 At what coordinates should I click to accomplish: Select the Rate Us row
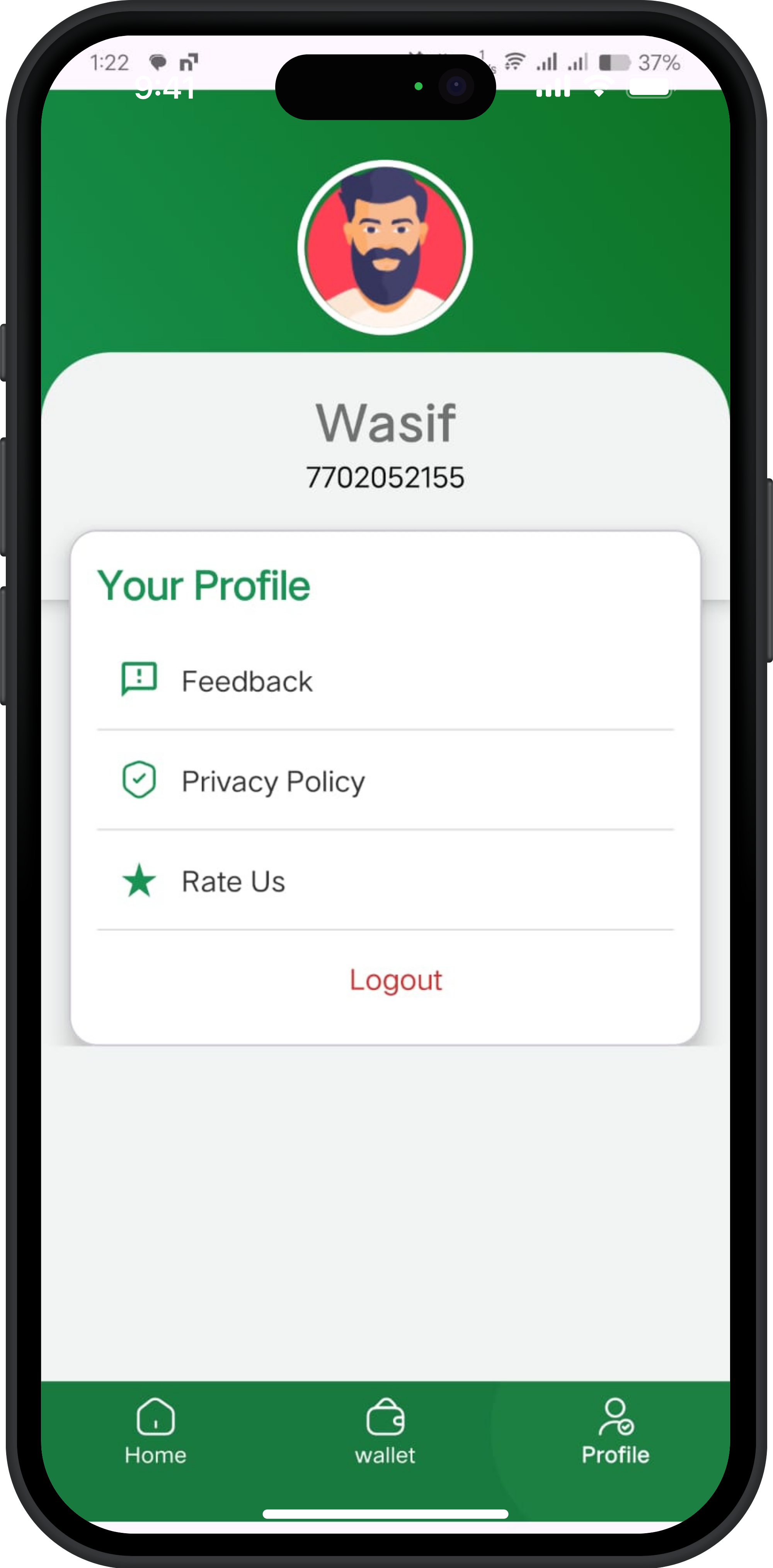[233, 882]
